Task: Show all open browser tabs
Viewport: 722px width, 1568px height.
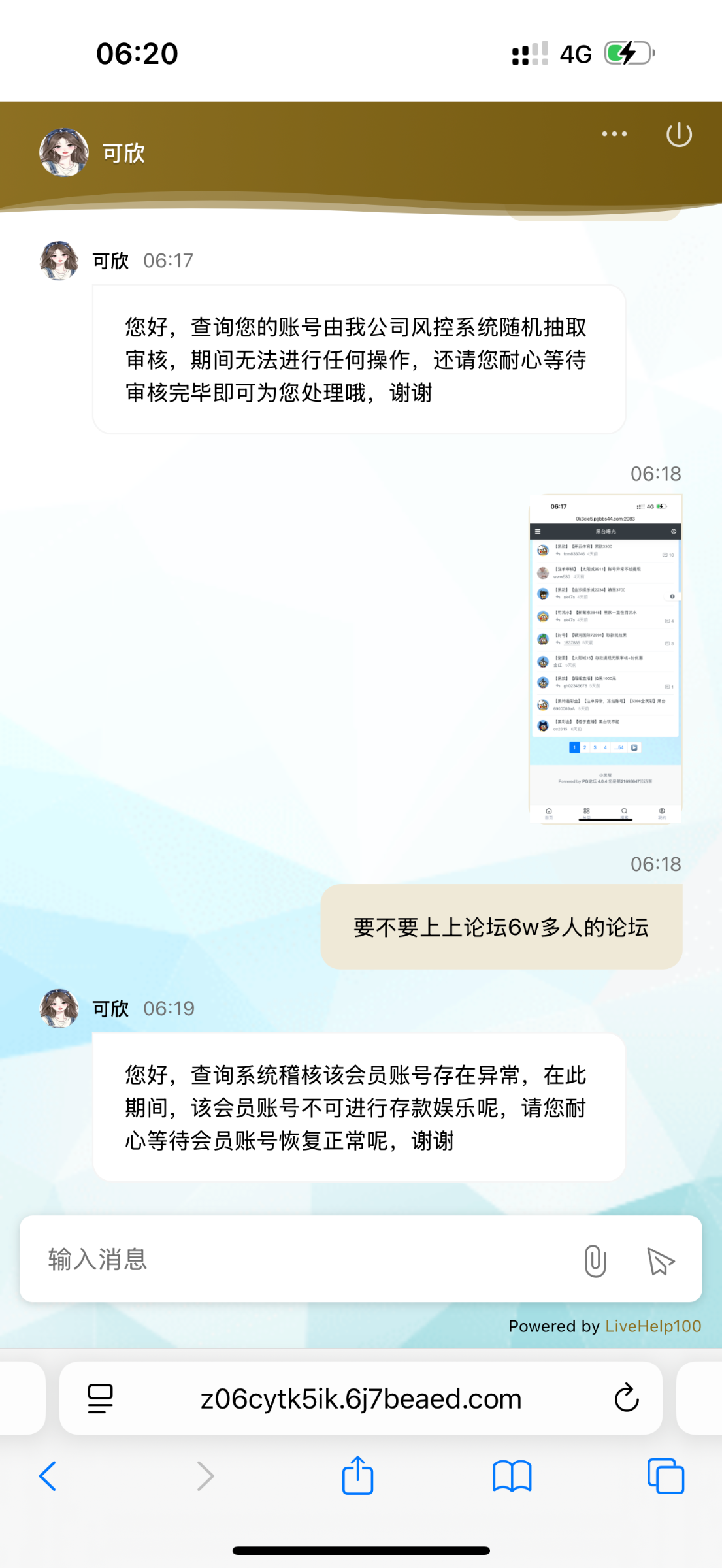Action: 665,1476
